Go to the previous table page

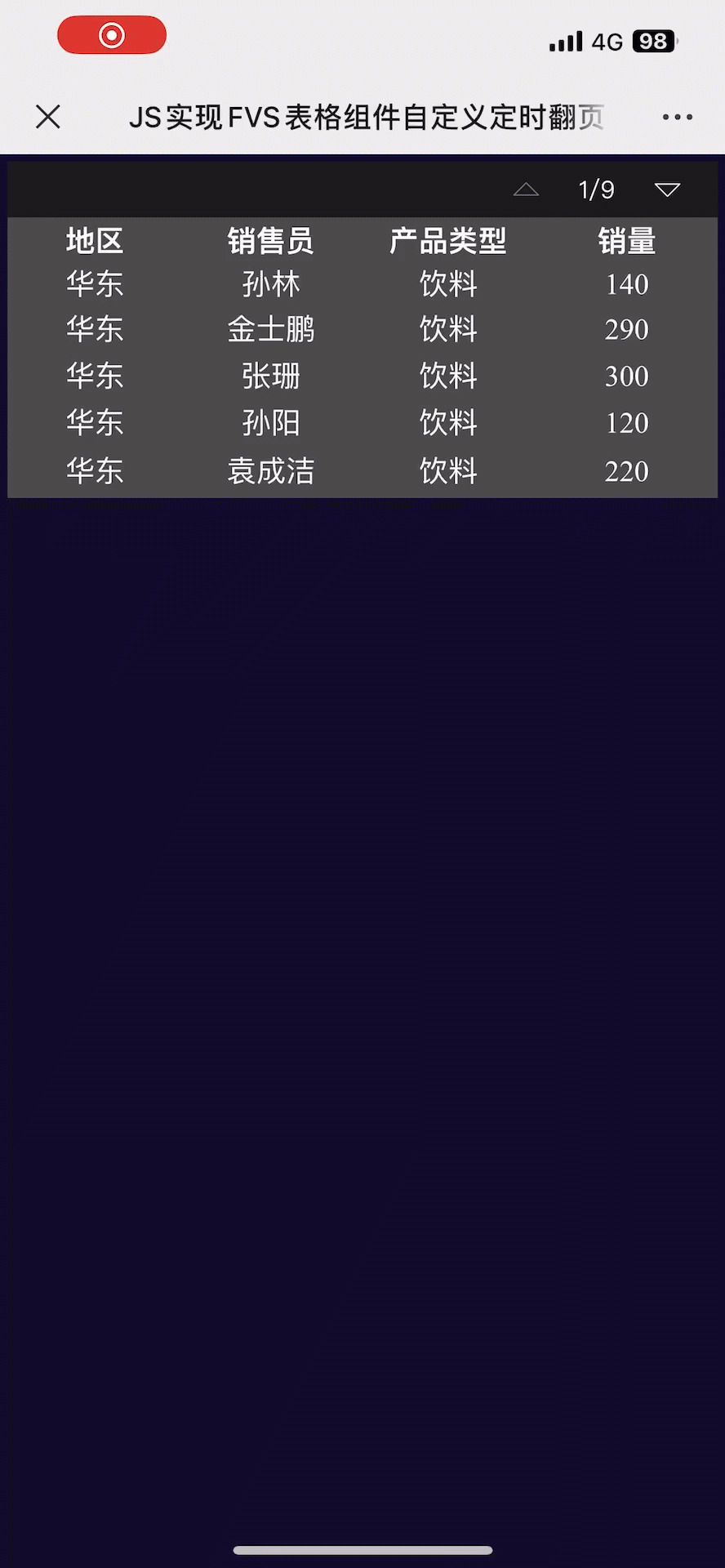coord(526,189)
